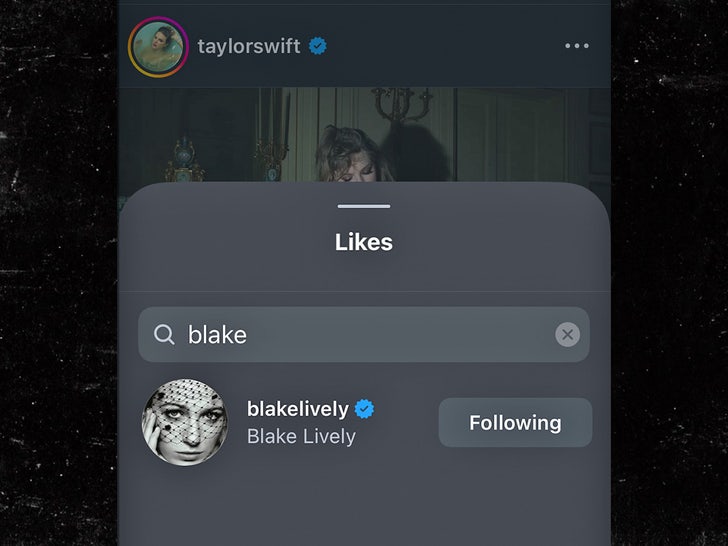Tap the Likes sheet drag handle

364,206
